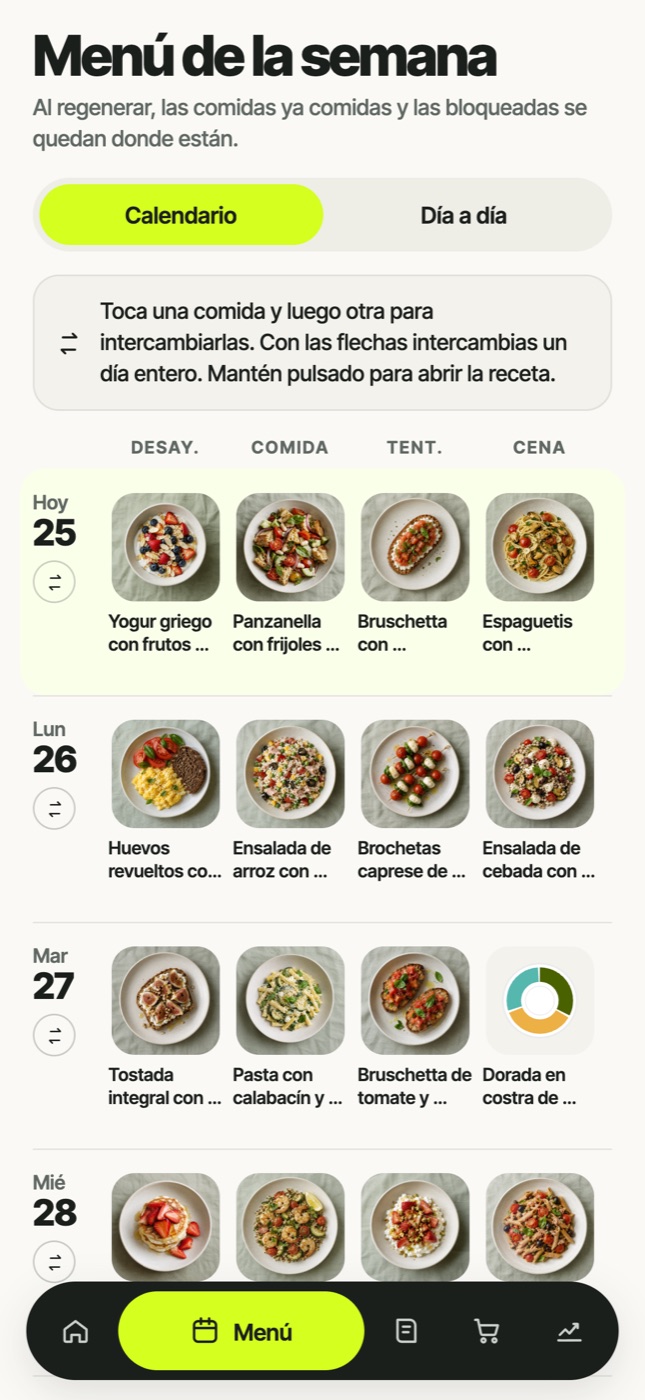This screenshot has width=645, height=1400.
Task: Select the Brochetas caprese snack
Action: pos(415,802)
